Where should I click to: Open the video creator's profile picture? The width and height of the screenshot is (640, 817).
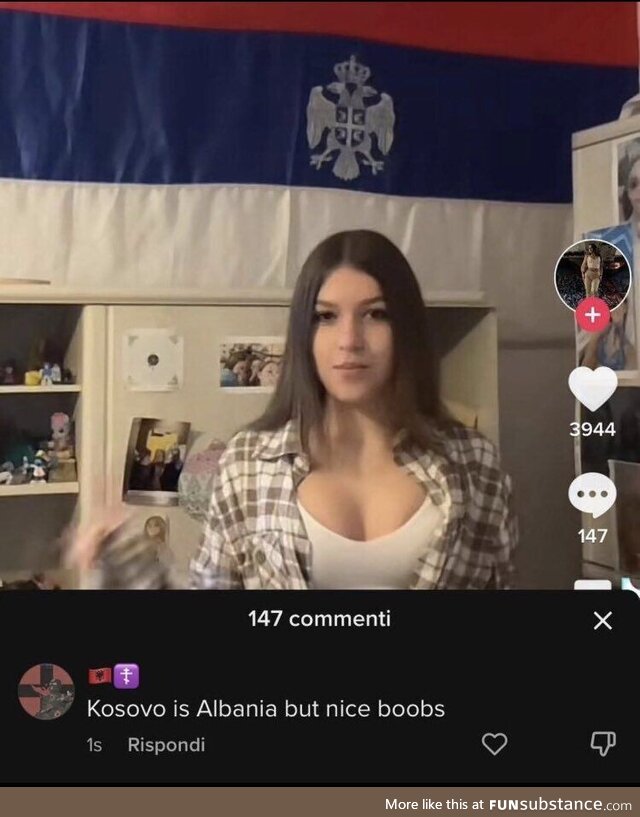(592, 273)
